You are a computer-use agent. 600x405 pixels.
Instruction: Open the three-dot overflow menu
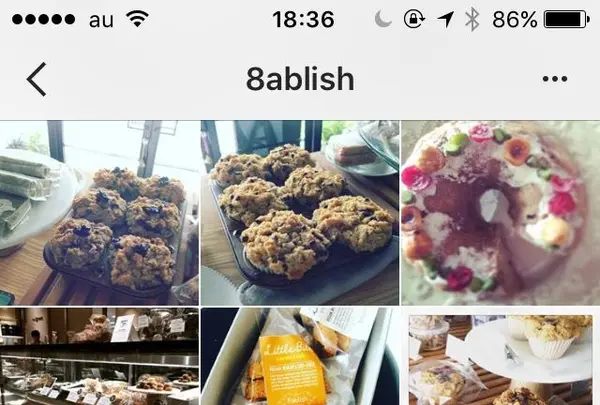click(553, 79)
